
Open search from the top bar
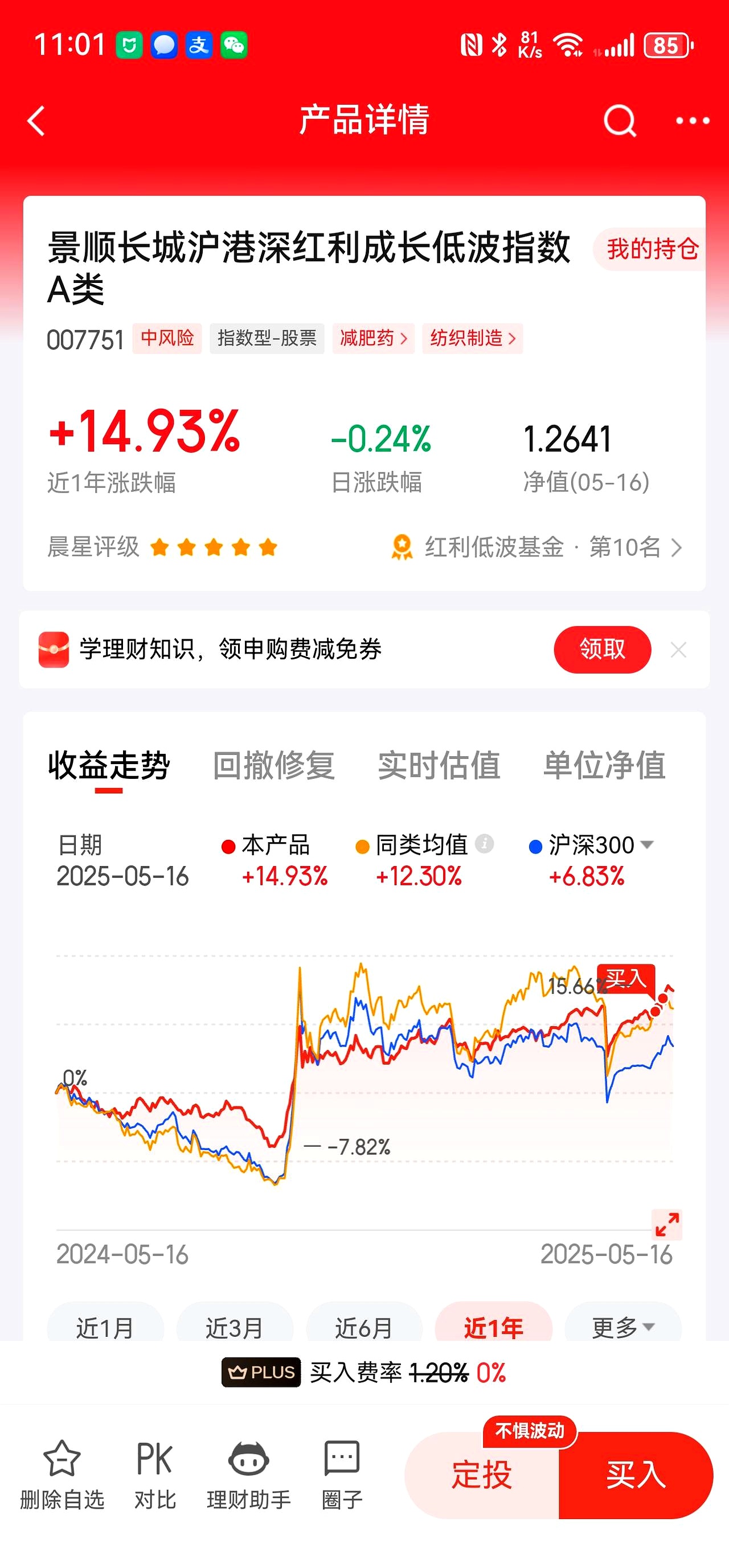point(620,120)
